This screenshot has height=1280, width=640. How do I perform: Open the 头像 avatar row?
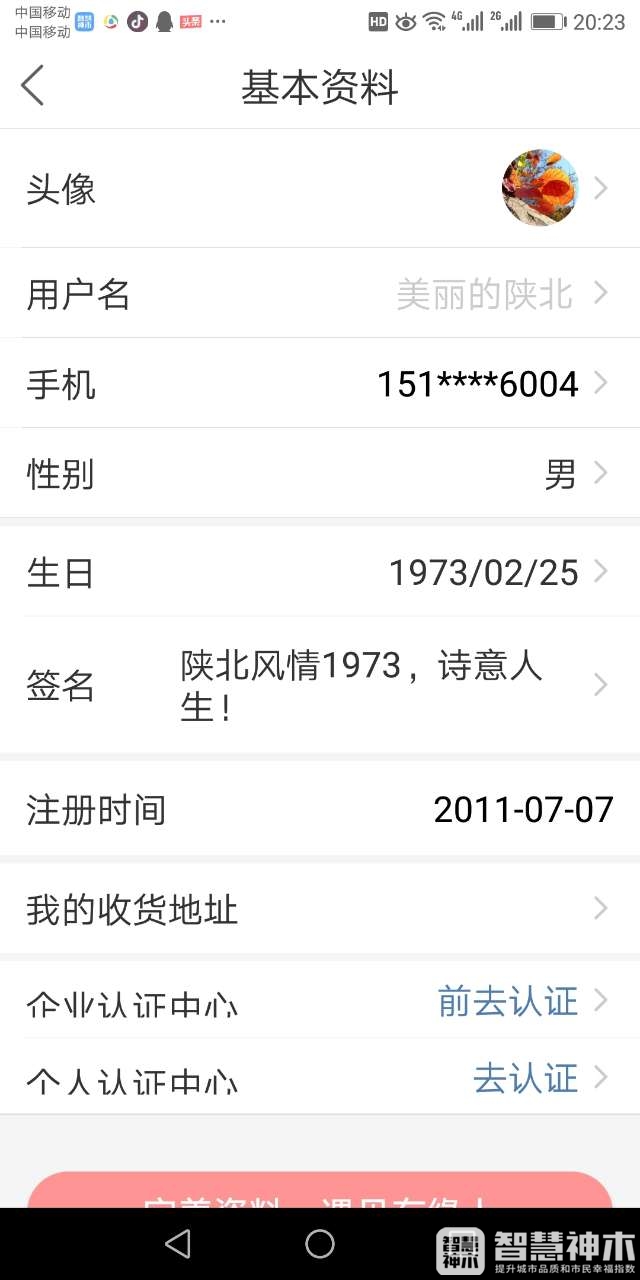(x=320, y=188)
